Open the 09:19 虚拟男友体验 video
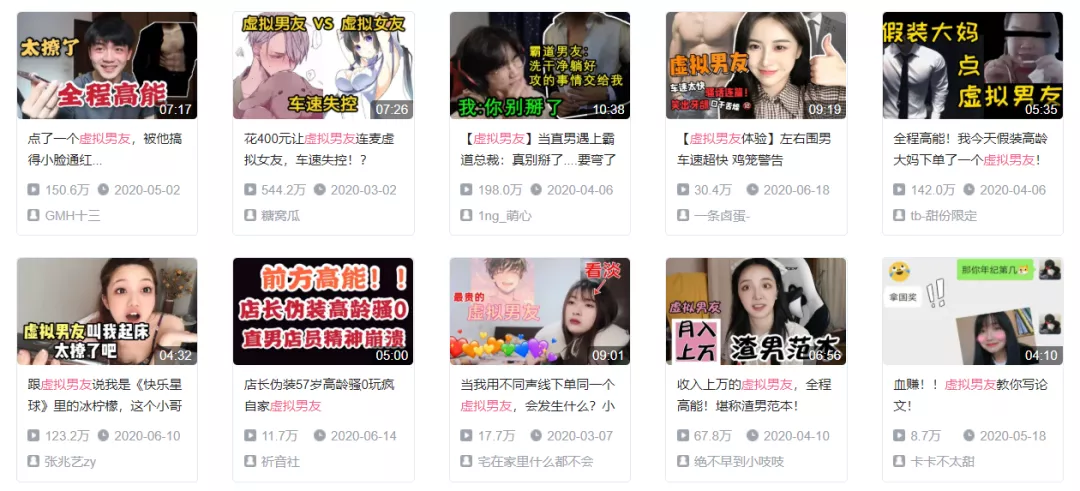This screenshot has width=1080, height=491. coord(755,66)
